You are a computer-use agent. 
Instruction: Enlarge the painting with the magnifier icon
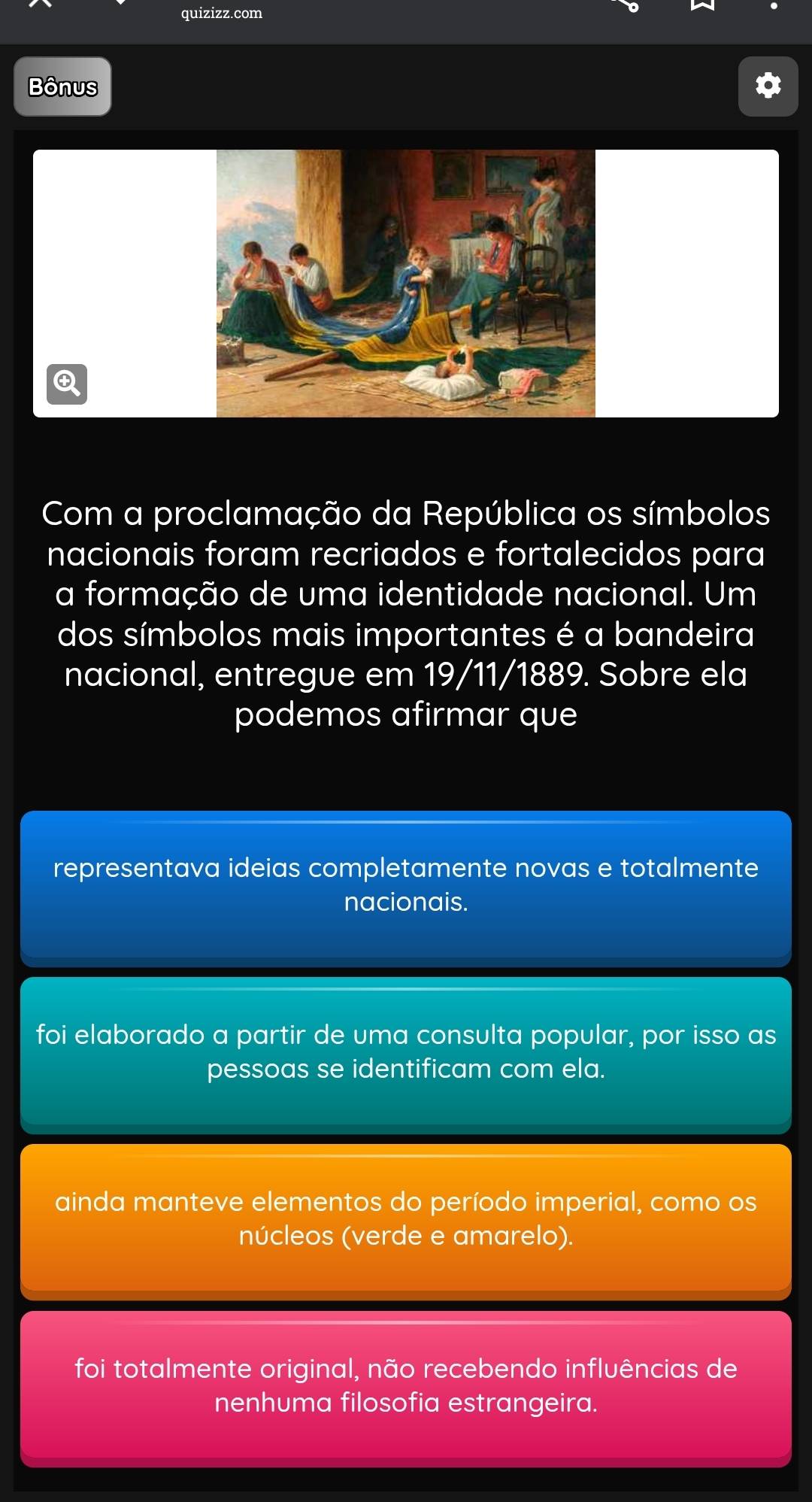click(67, 384)
